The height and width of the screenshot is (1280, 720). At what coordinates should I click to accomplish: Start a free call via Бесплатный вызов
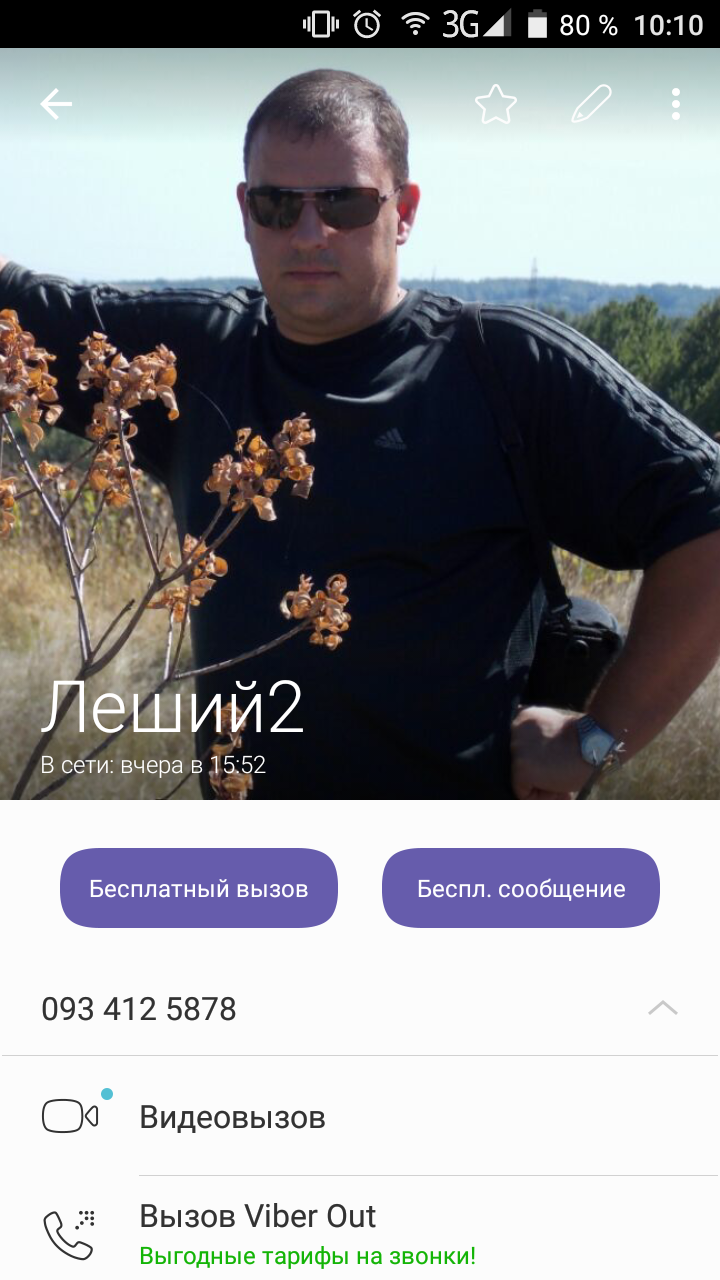(199, 888)
